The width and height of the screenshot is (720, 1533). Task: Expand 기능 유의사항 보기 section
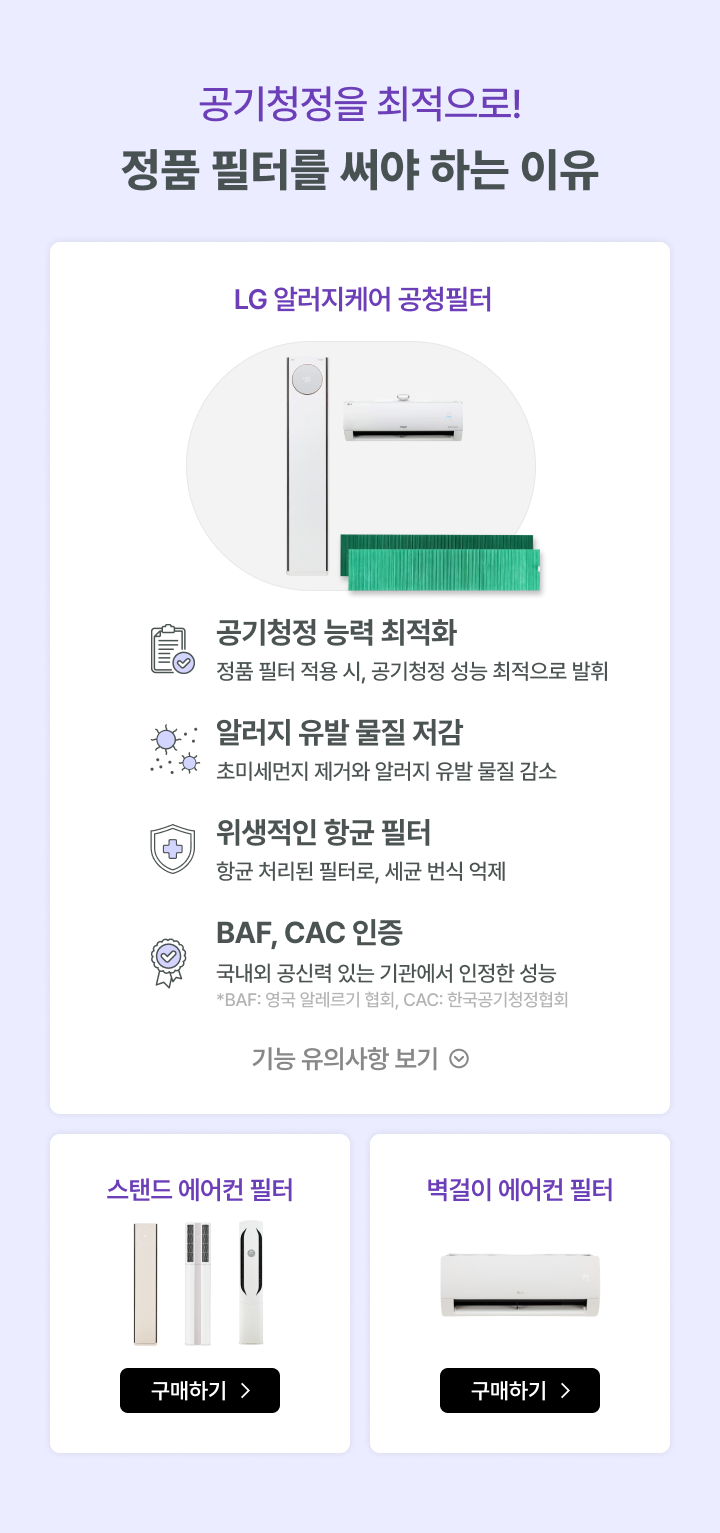point(360,1058)
